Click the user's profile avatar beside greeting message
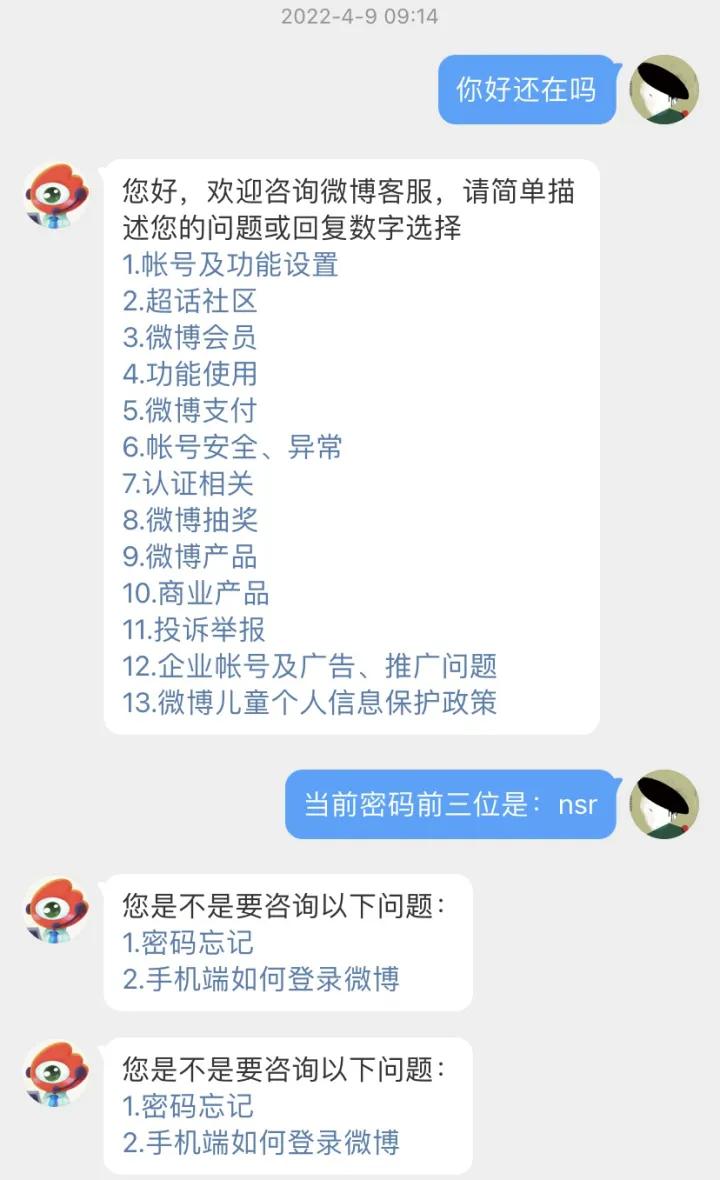The height and width of the screenshot is (1180, 720). (663, 91)
